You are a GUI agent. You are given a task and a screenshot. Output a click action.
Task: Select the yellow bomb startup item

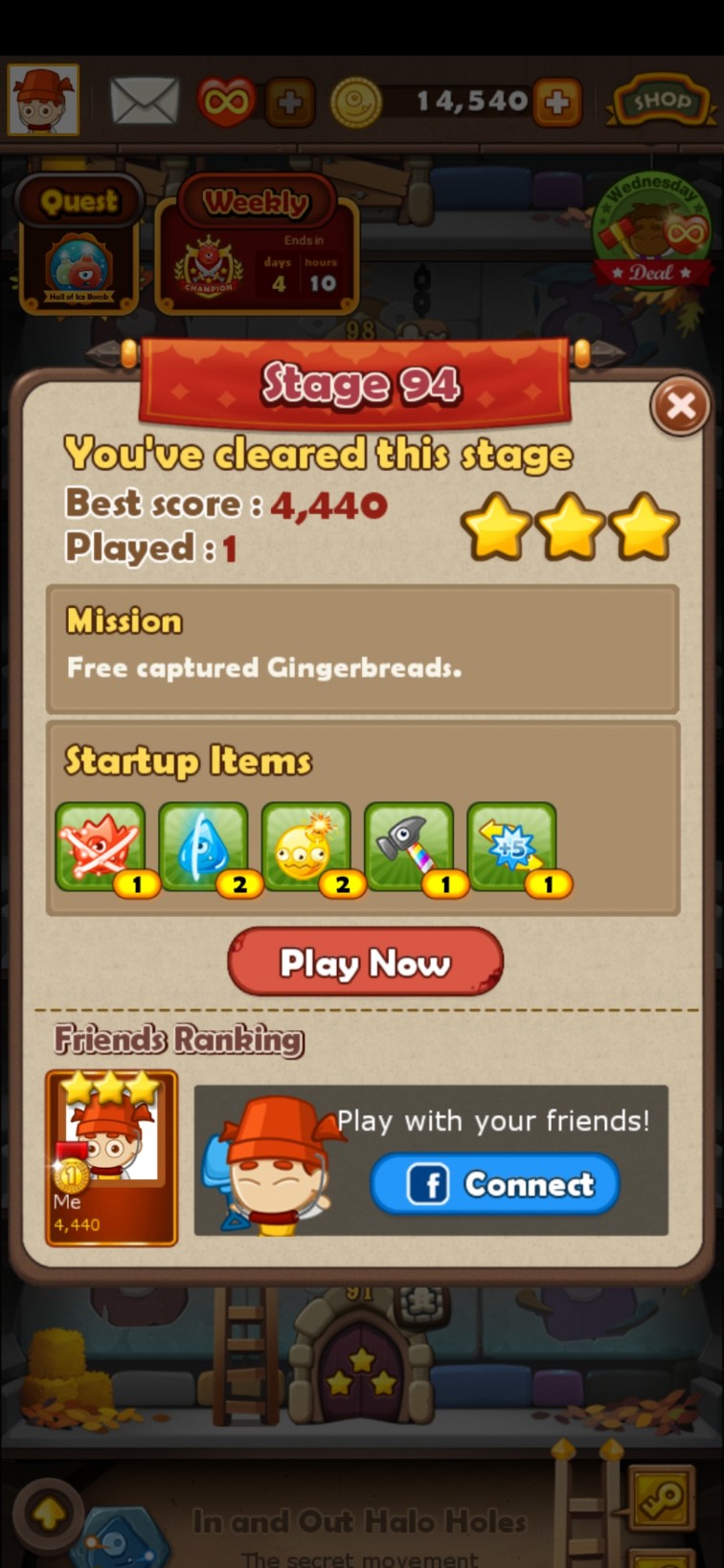[305, 847]
